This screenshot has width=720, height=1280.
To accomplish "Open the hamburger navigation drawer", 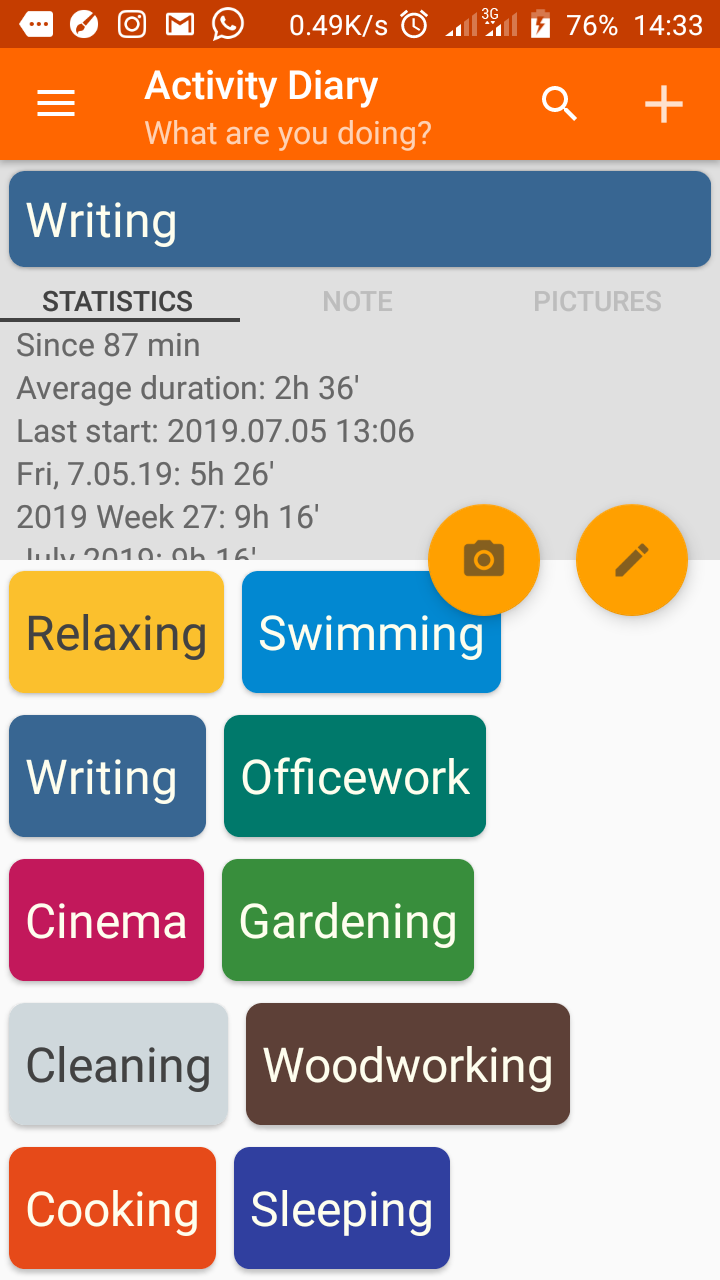I will point(56,104).
